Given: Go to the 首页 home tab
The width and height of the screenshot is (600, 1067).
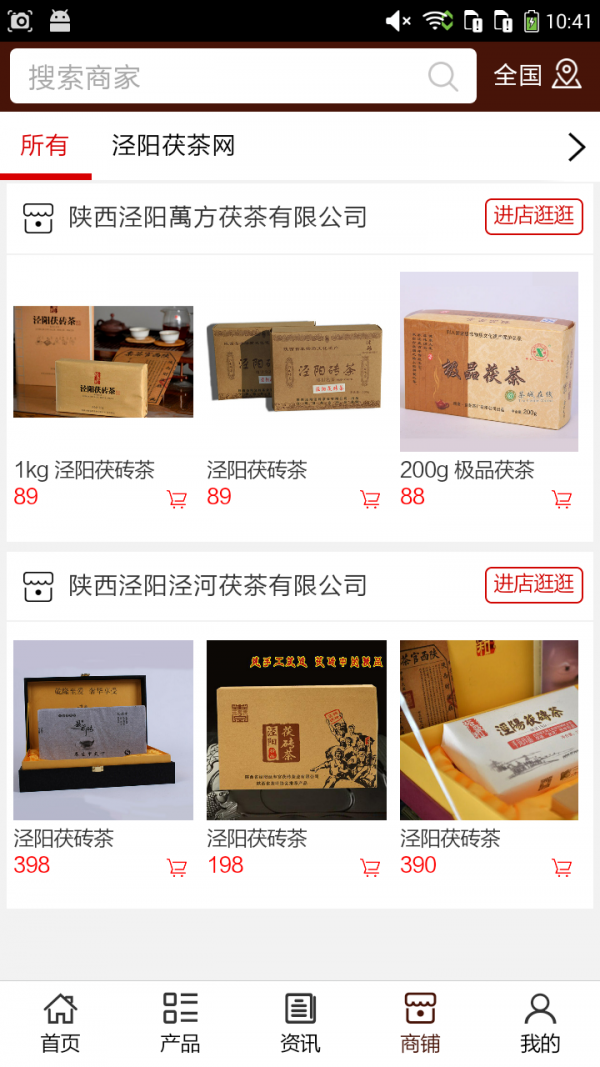Looking at the screenshot, I should [60, 1023].
